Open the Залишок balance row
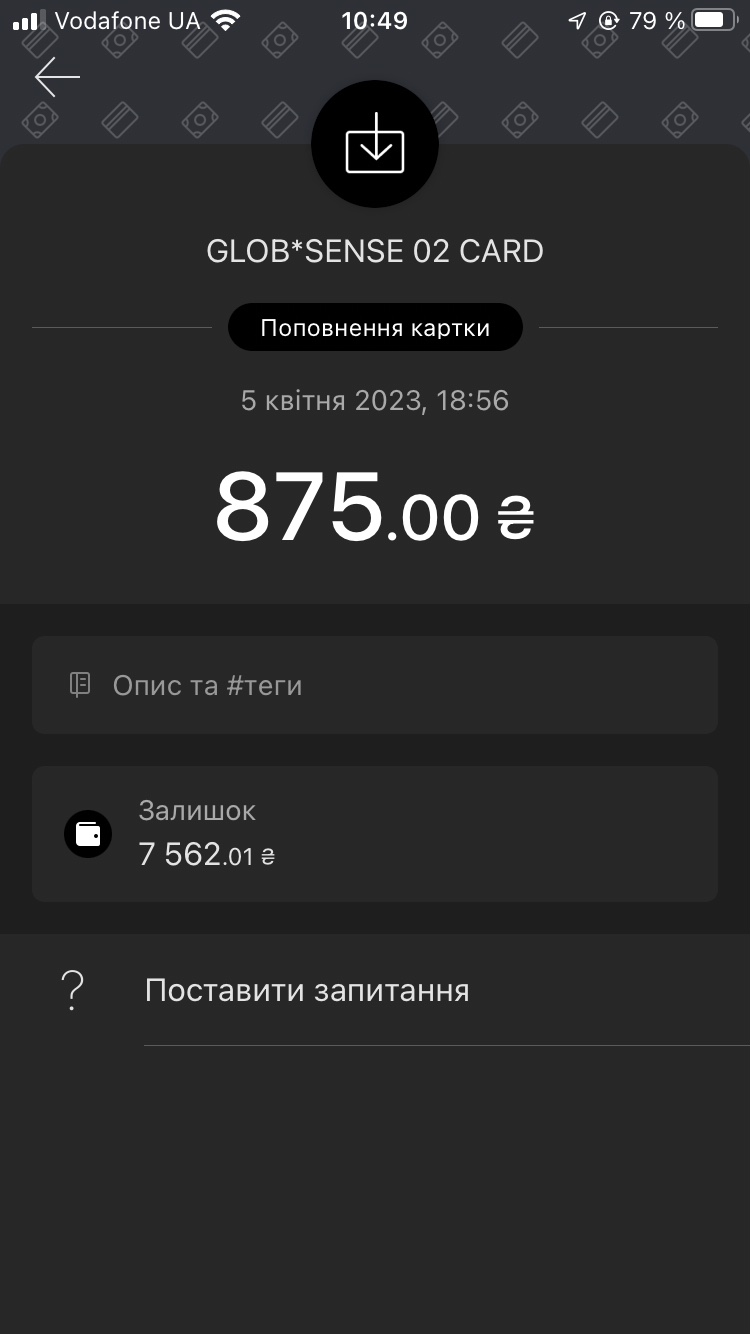 375,834
